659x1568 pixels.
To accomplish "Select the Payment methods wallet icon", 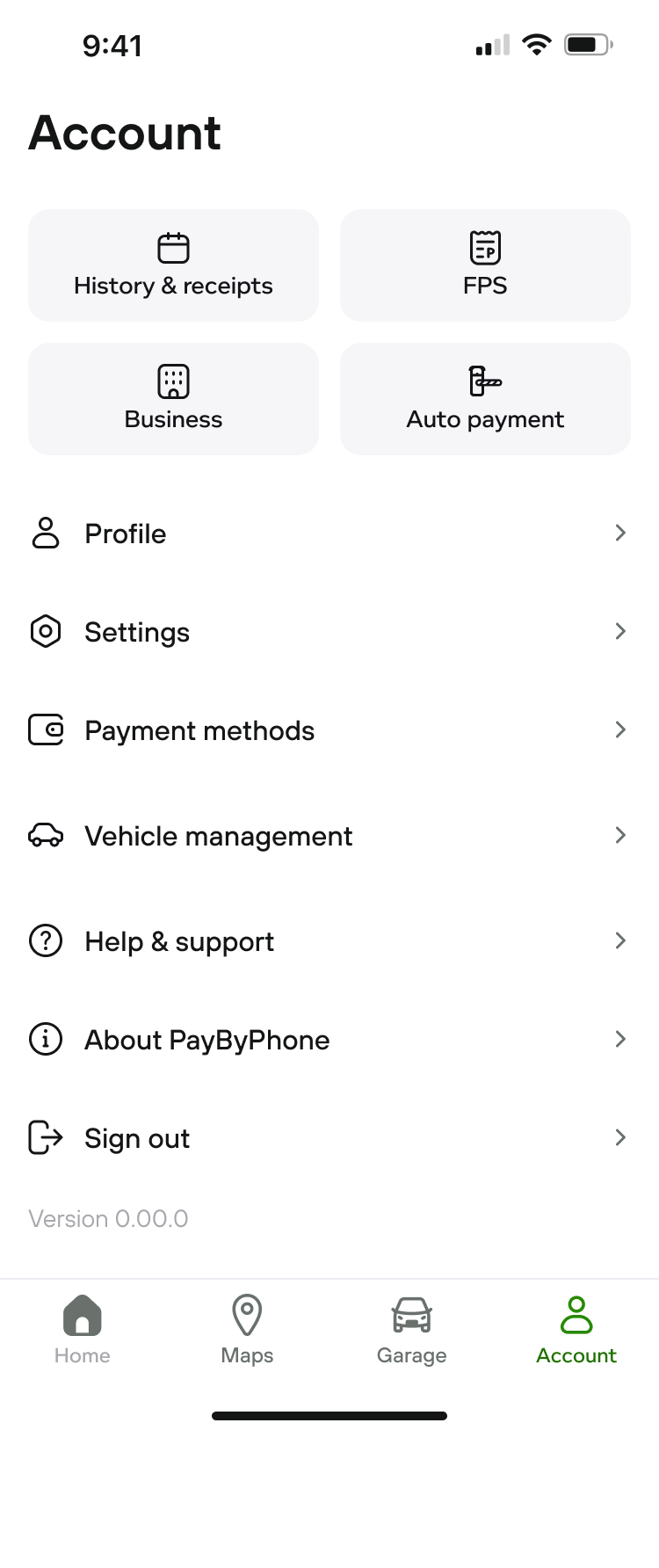I will [x=45, y=730].
